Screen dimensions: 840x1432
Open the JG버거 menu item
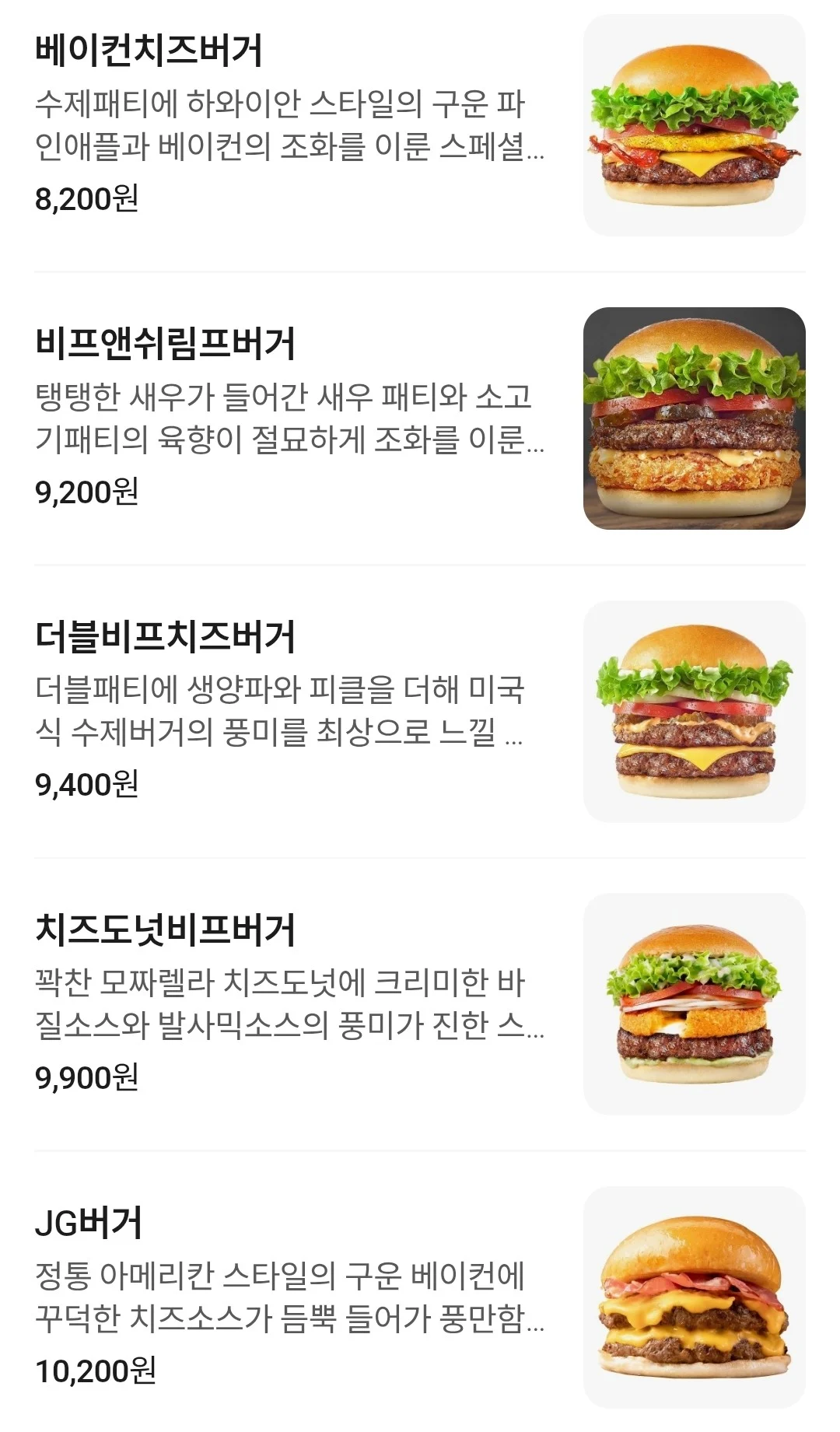[89, 1223]
